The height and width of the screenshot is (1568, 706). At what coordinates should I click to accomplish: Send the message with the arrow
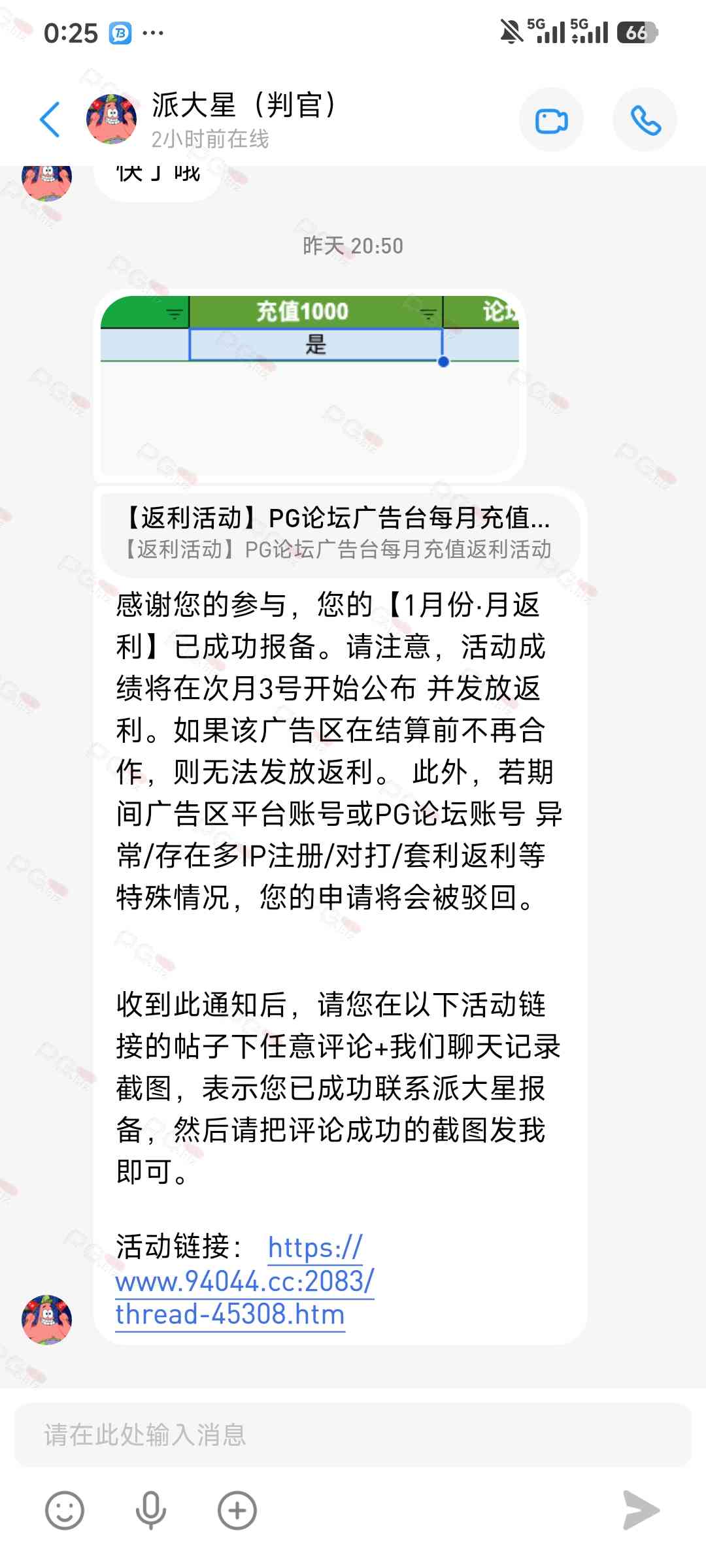point(641,1511)
